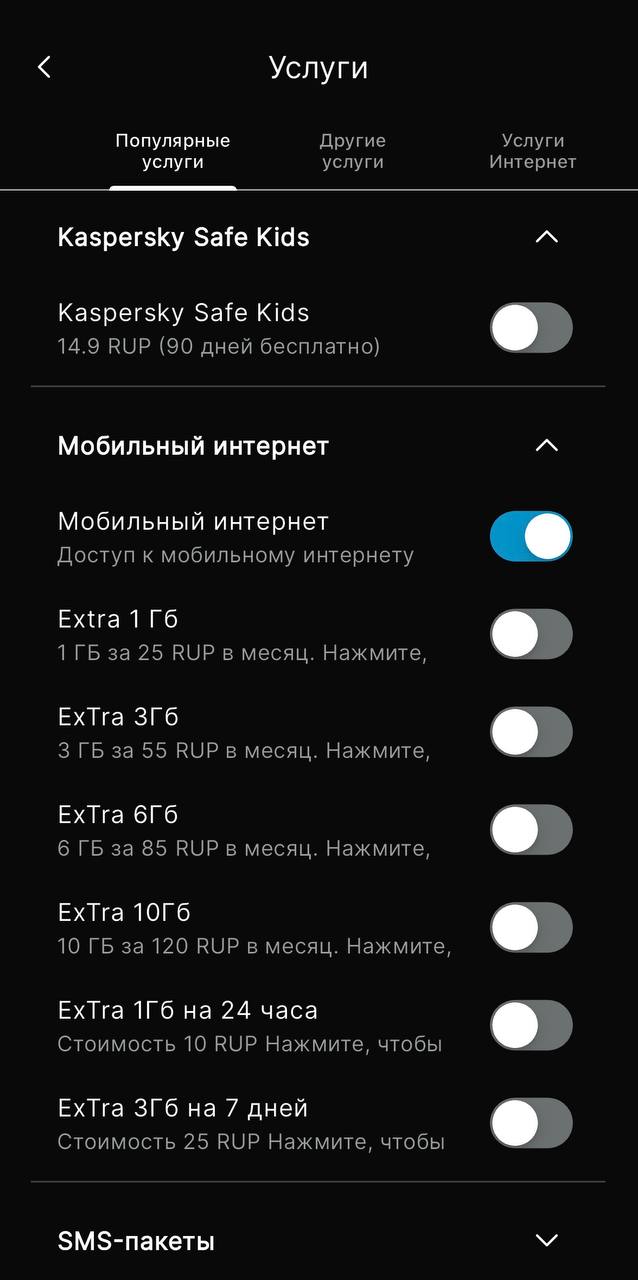This screenshot has height=1280, width=638.
Task: Enable ExTra 1Гб на 24 часа
Action: (x=531, y=1026)
